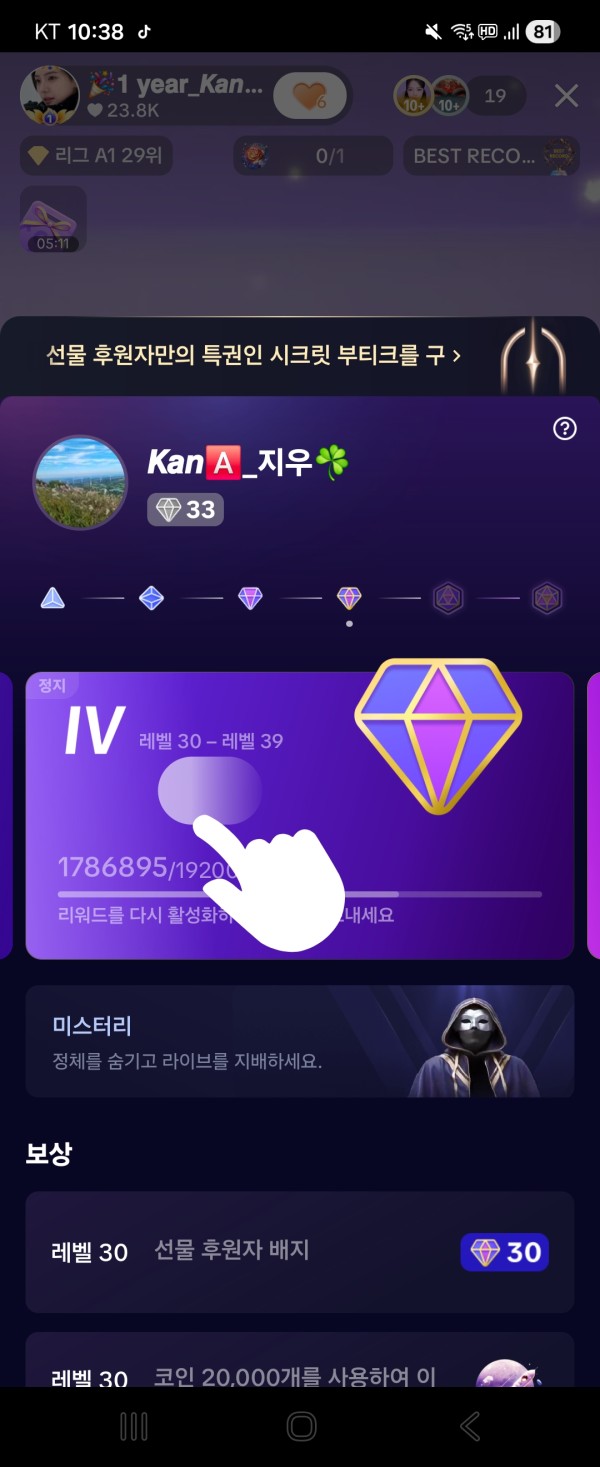Screen dimensions: 600x1467
Task: Open the help question mark icon
Action: 565,429
